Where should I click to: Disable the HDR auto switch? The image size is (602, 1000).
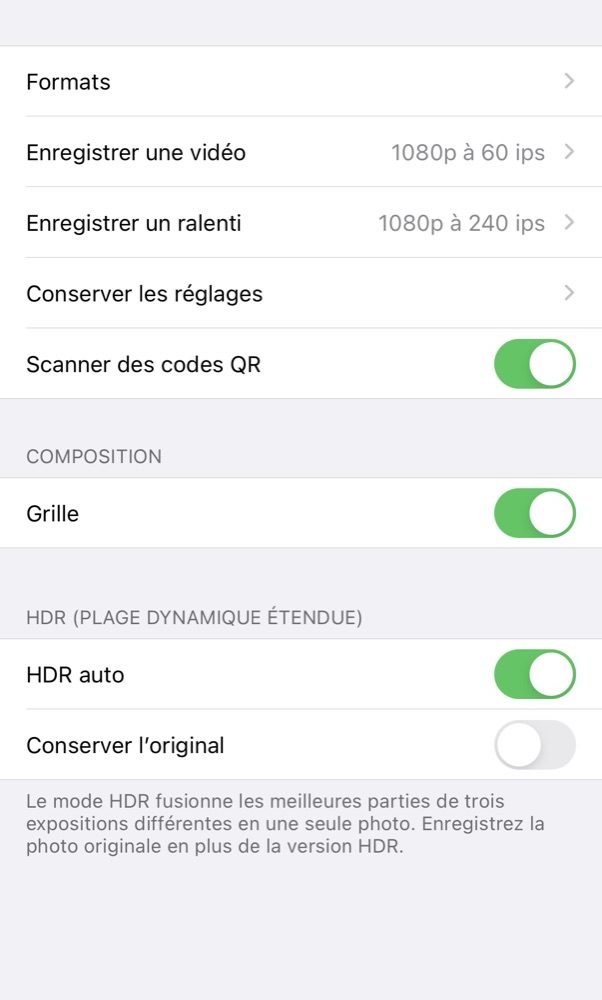[x=534, y=674]
